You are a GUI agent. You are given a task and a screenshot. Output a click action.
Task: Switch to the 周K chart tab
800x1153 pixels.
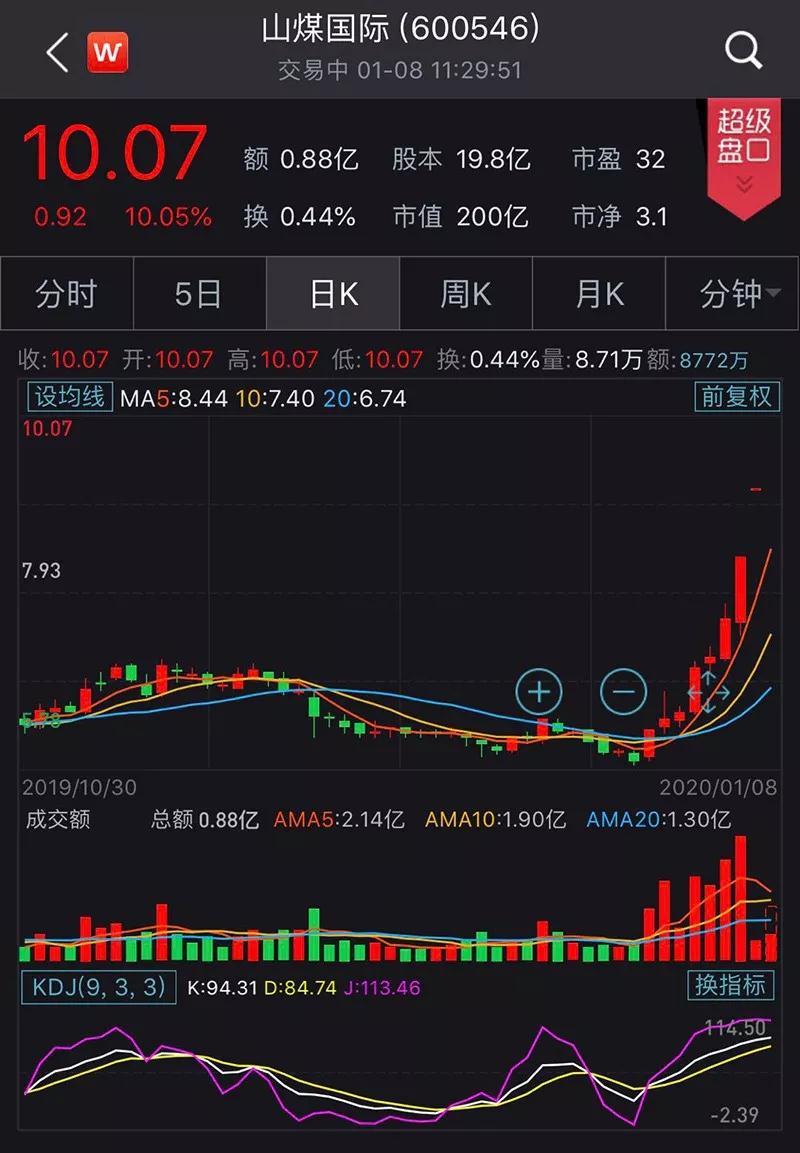pos(466,294)
